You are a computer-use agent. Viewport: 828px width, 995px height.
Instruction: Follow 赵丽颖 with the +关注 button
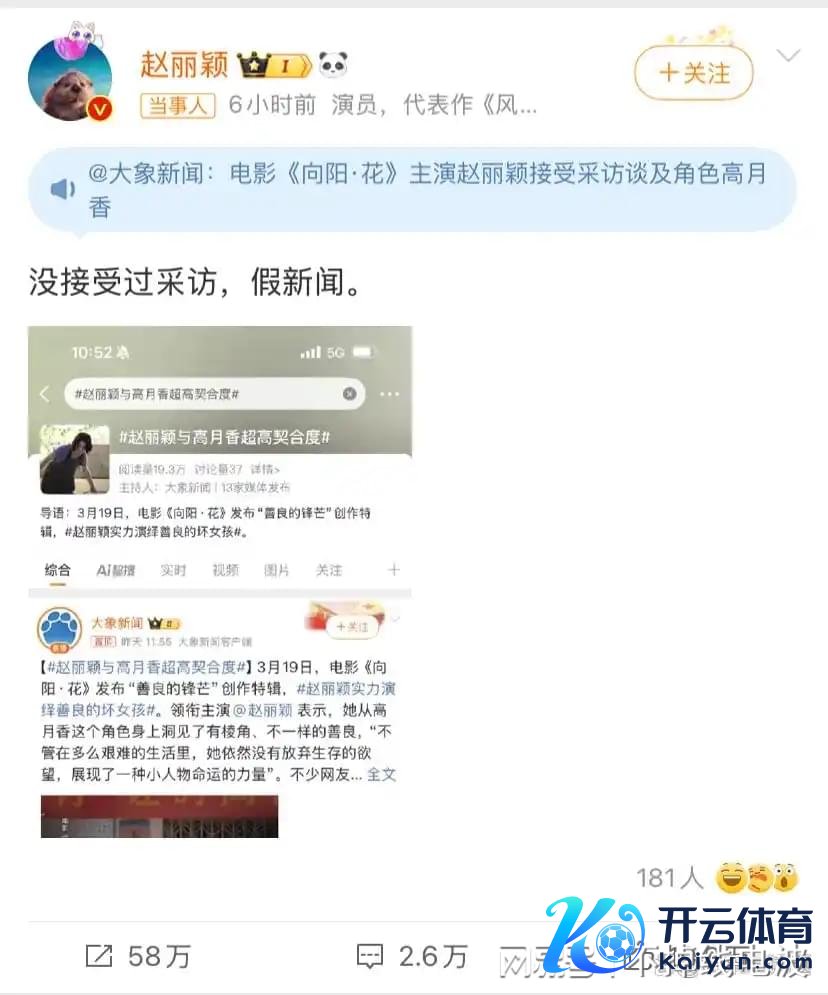693,73
